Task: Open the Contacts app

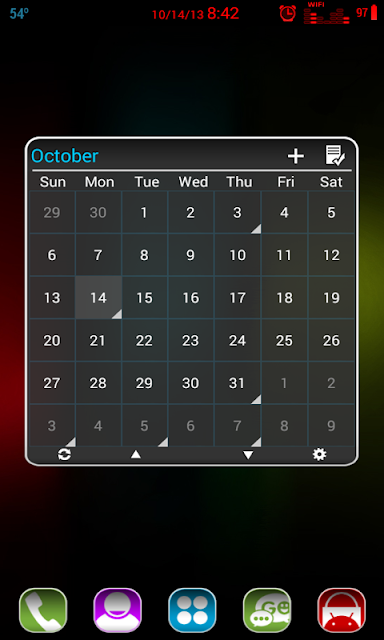Action: 118,610
